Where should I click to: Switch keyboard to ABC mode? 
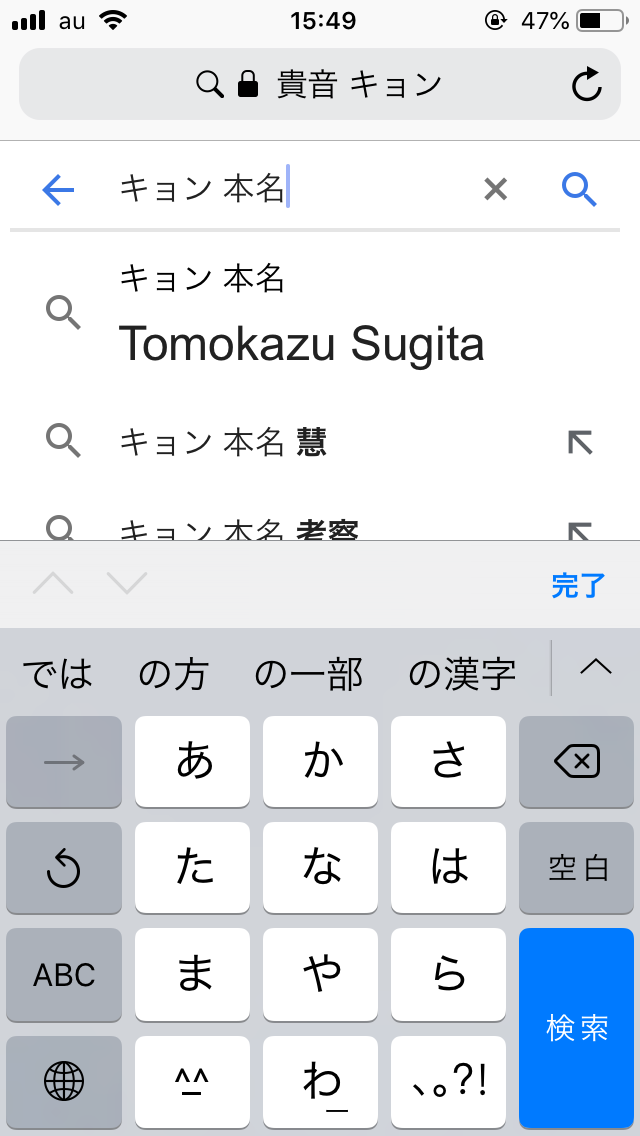(64, 975)
